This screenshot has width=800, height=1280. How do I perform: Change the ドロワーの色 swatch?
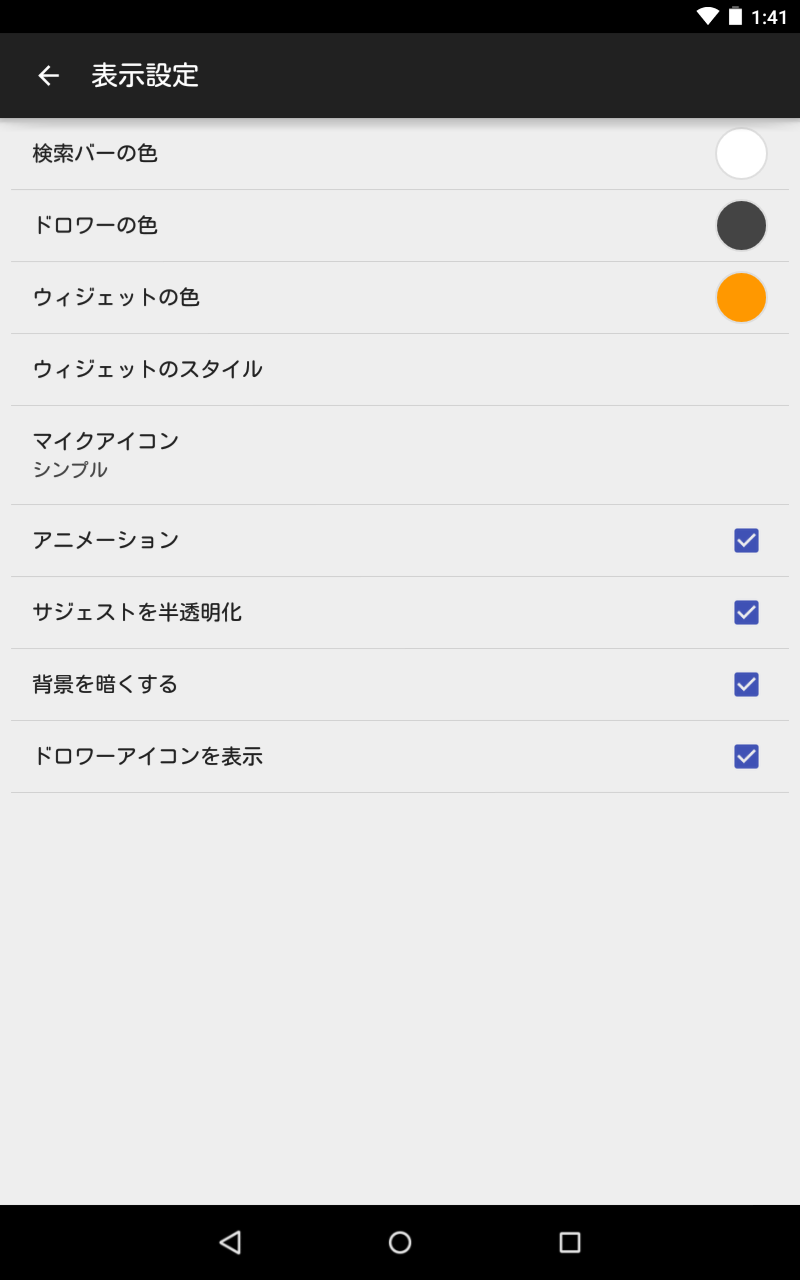pyautogui.click(x=741, y=225)
